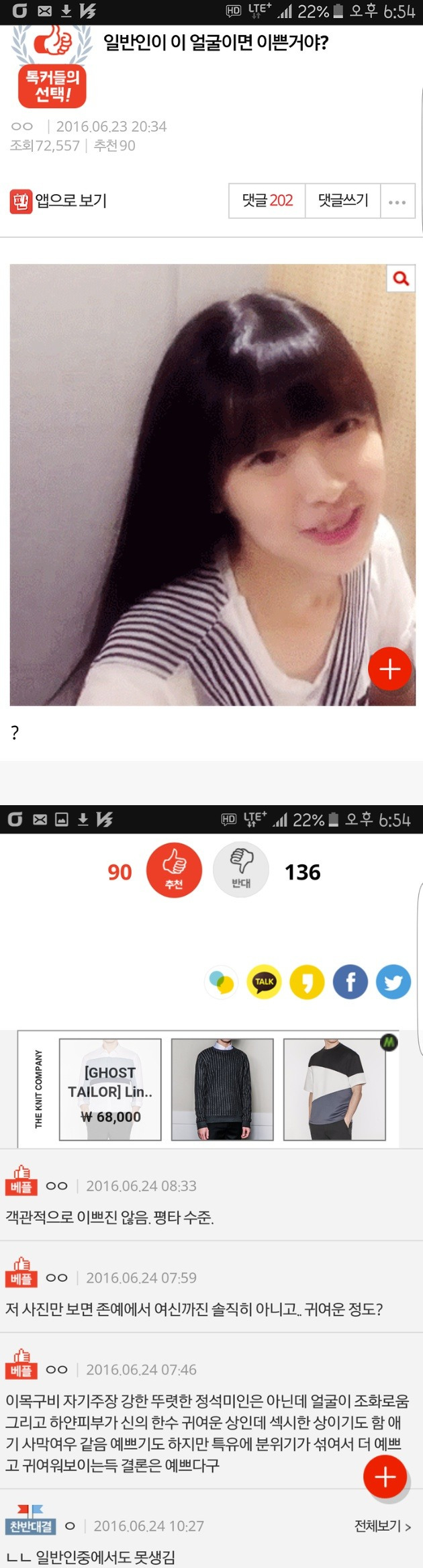Open the striped black sweater ad

tap(222, 1089)
